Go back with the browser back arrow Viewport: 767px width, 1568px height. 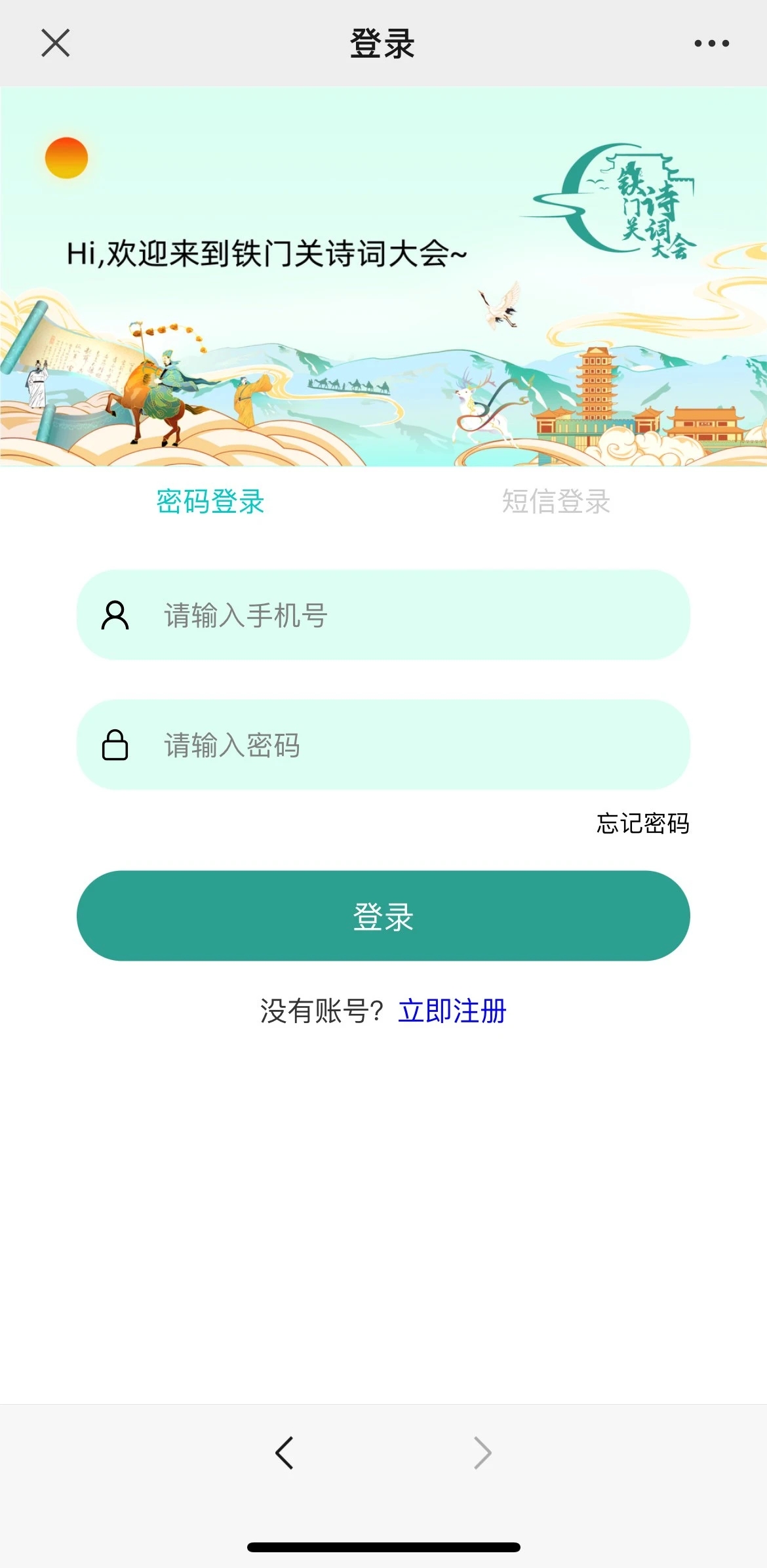coord(284,1453)
